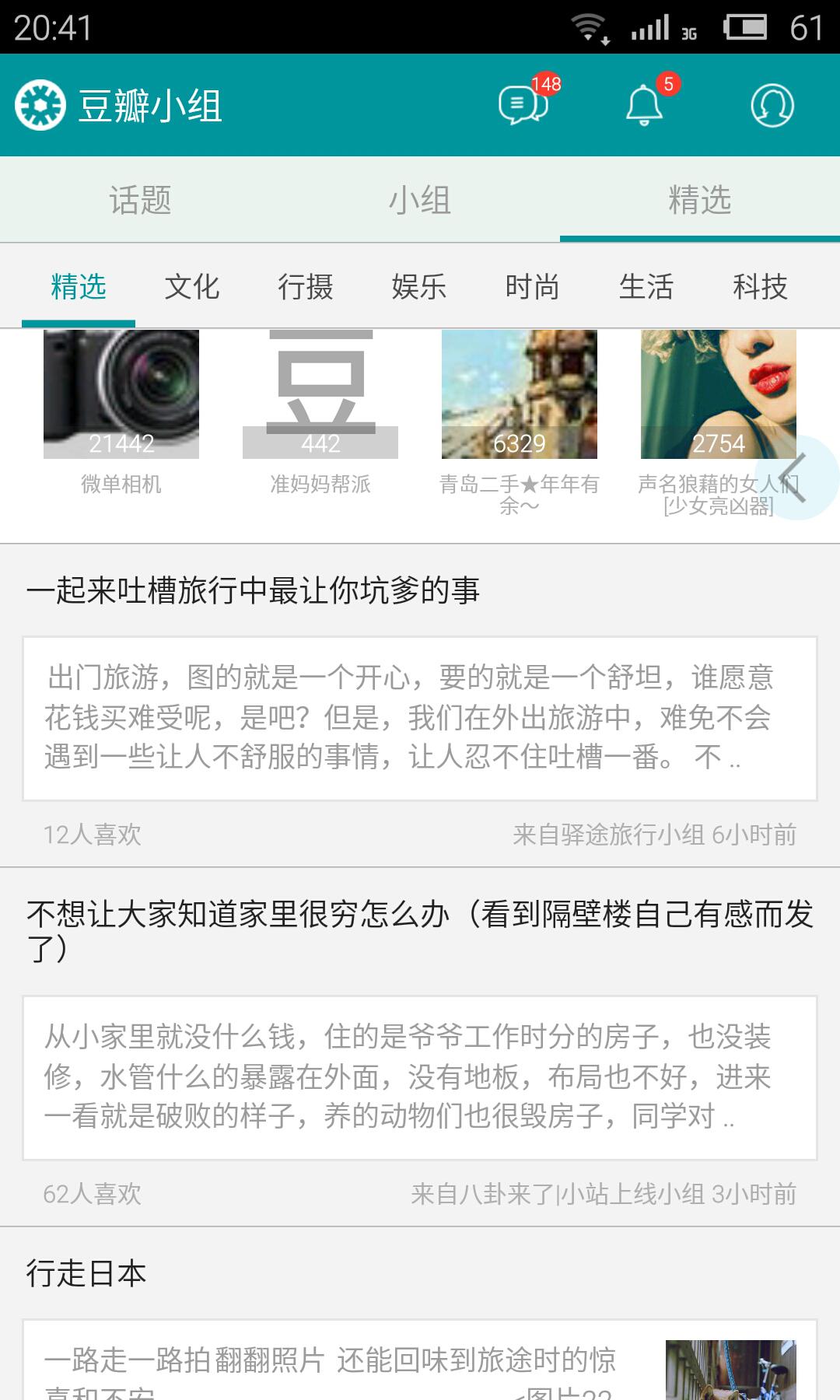Viewport: 840px width, 1400px height.
Task: Select the 生活 category
Action: [x=646, y=287]
